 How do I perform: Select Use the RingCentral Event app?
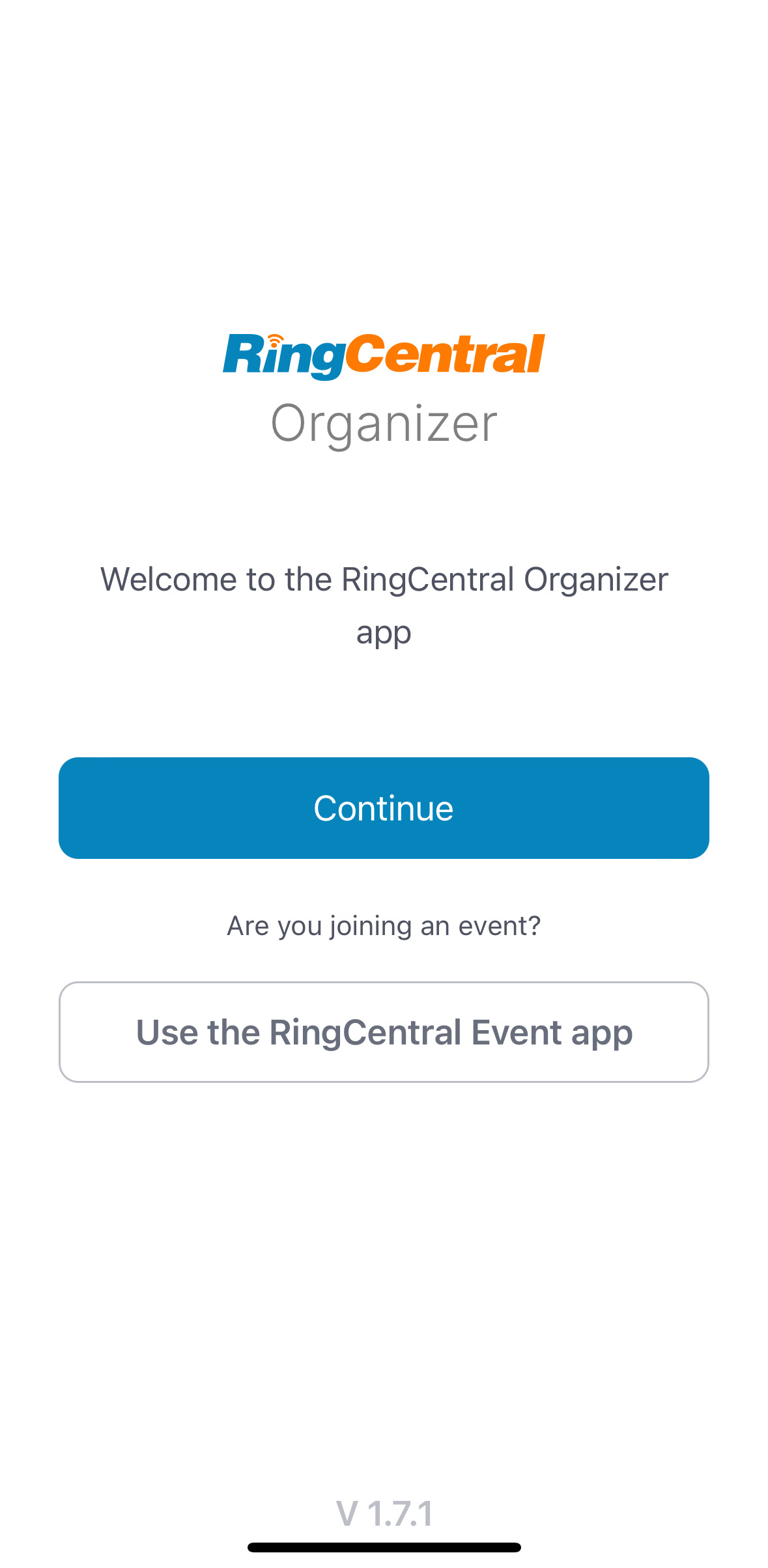pyautogui.click(x=384, y=1032)
